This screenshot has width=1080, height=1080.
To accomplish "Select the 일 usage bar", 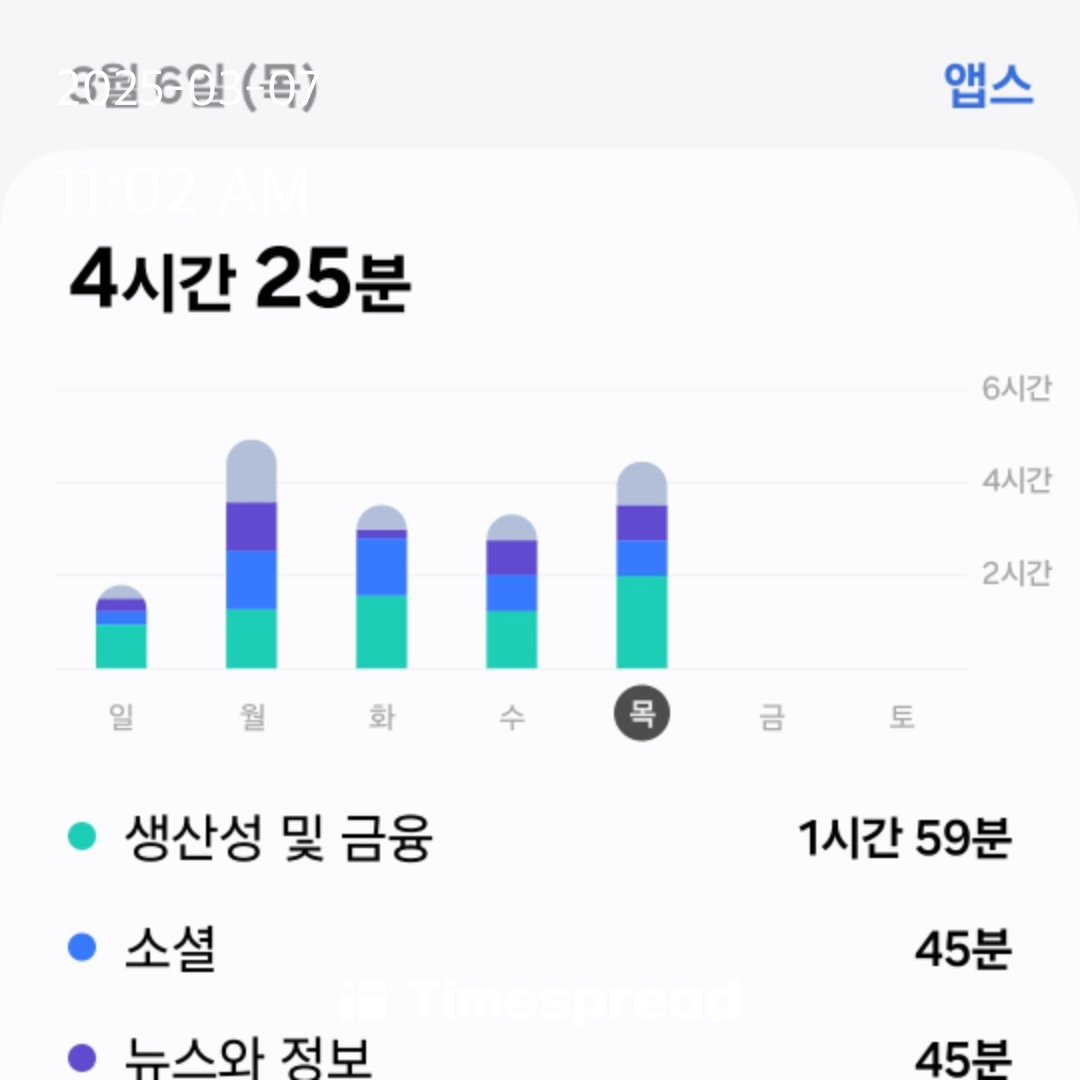I will (121, 630).
